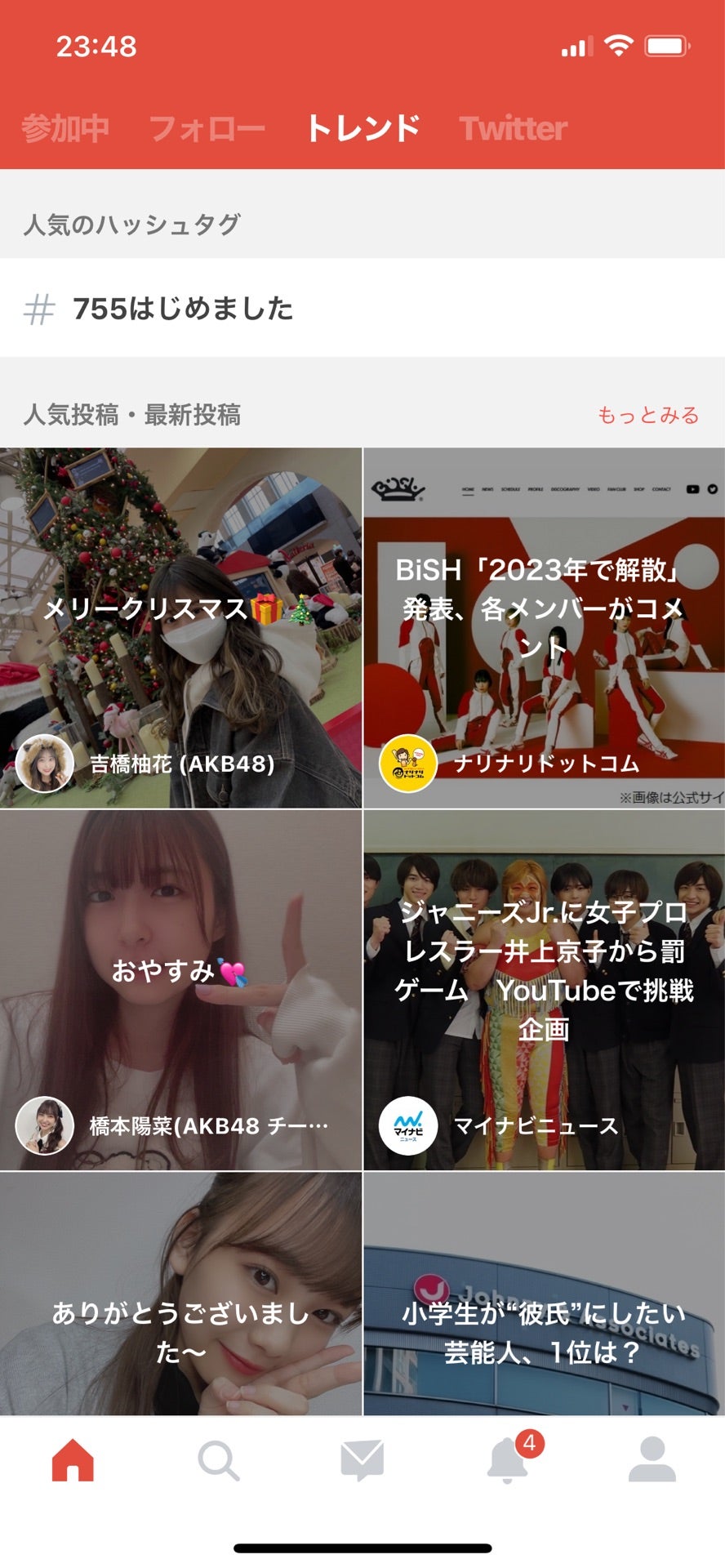This screenshot has width=725, height=1568.
Task: Open the Twitter tab
Action: click(513, 128)
